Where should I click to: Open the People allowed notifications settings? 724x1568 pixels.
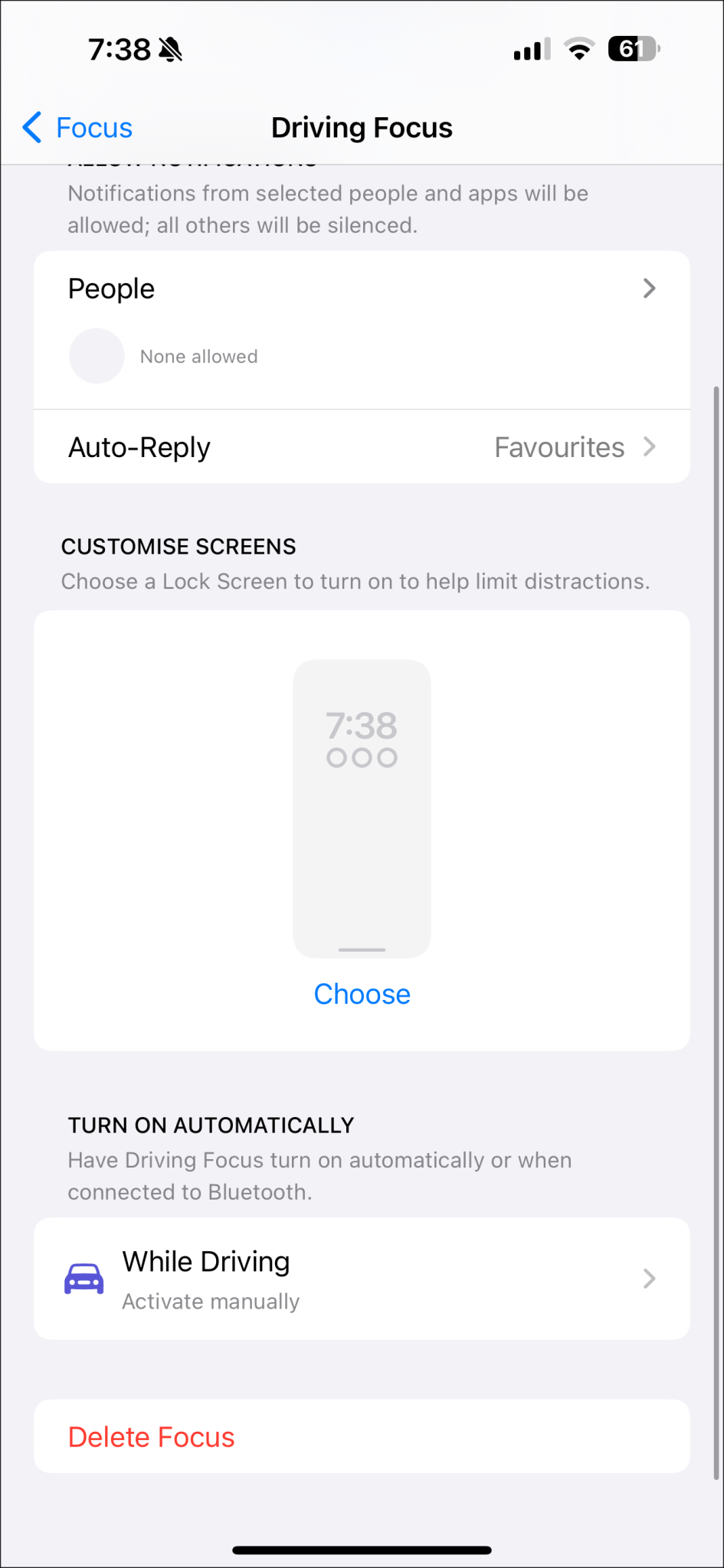click(x=362, y=289)
